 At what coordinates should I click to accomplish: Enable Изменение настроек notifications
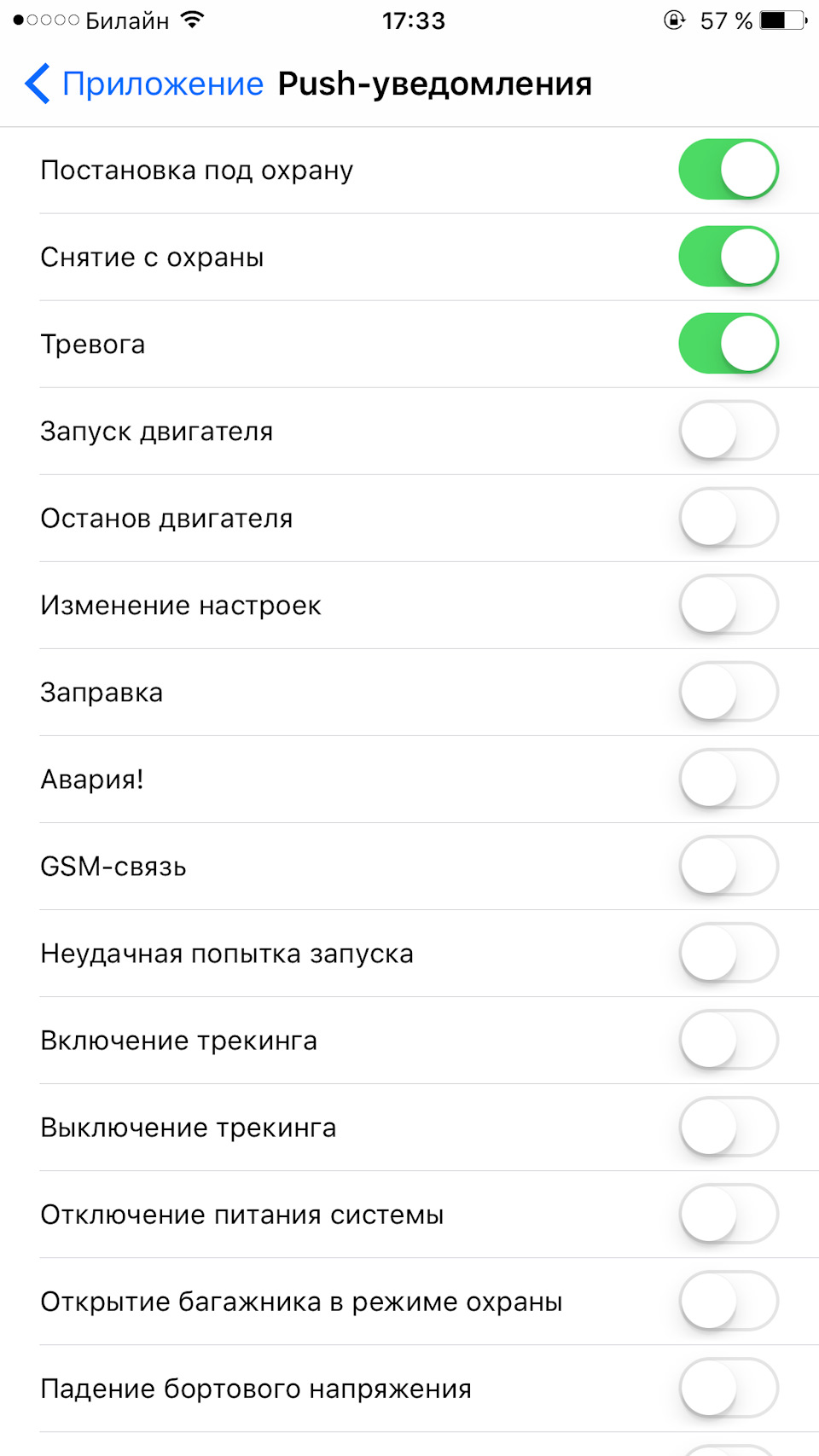728,605
